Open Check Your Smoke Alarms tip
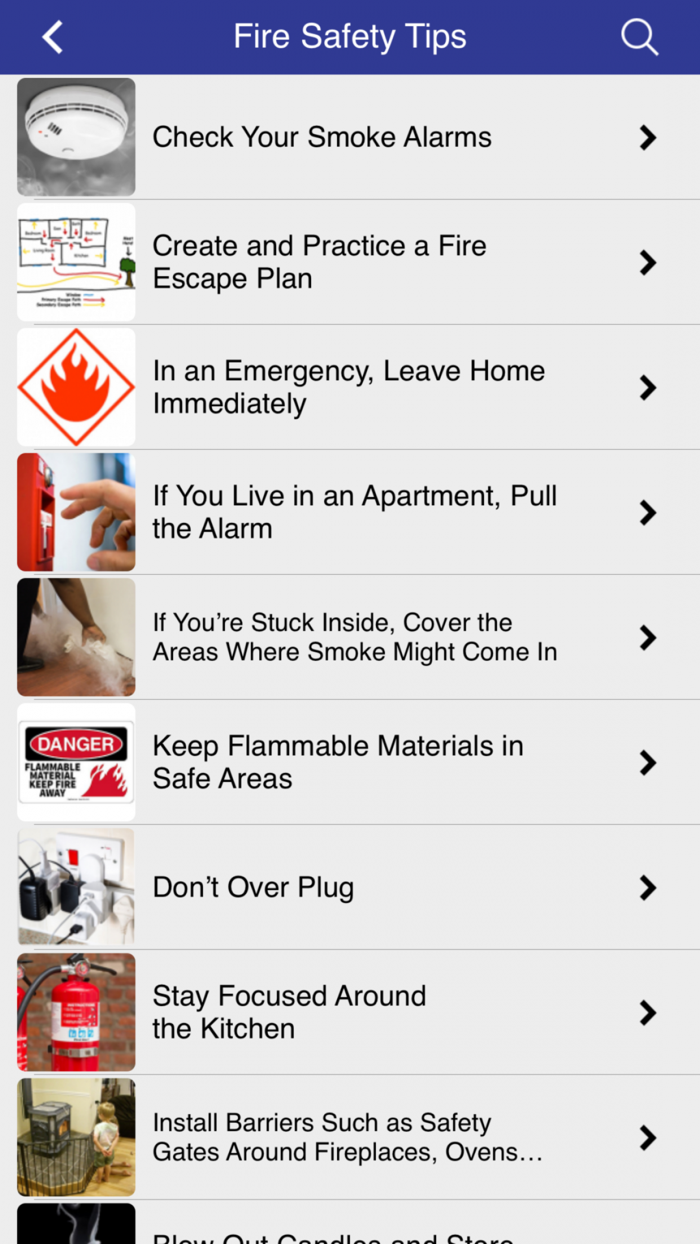This screenshot has height=1244, width=700. [350, 137]
